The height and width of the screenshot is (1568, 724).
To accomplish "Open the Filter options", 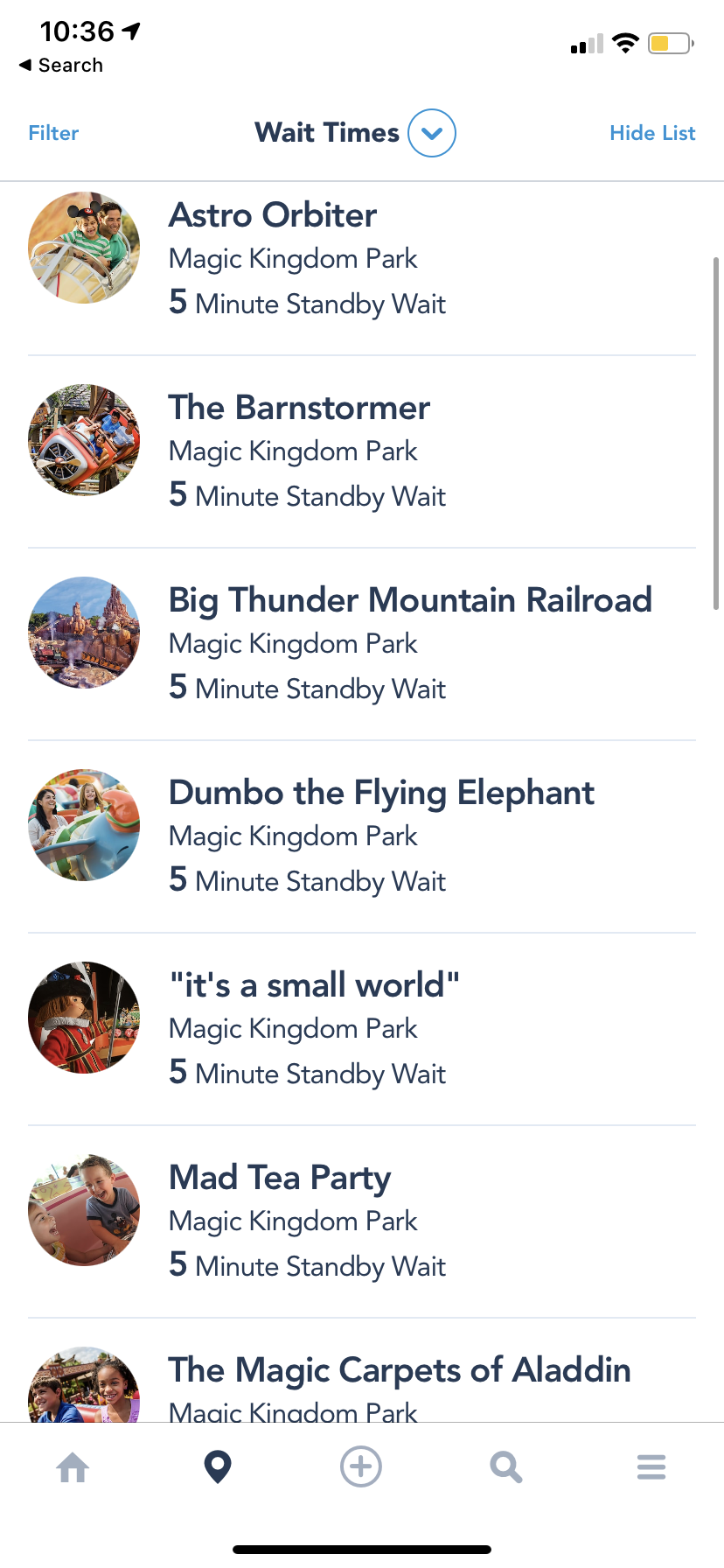I will tap(53, 133).
